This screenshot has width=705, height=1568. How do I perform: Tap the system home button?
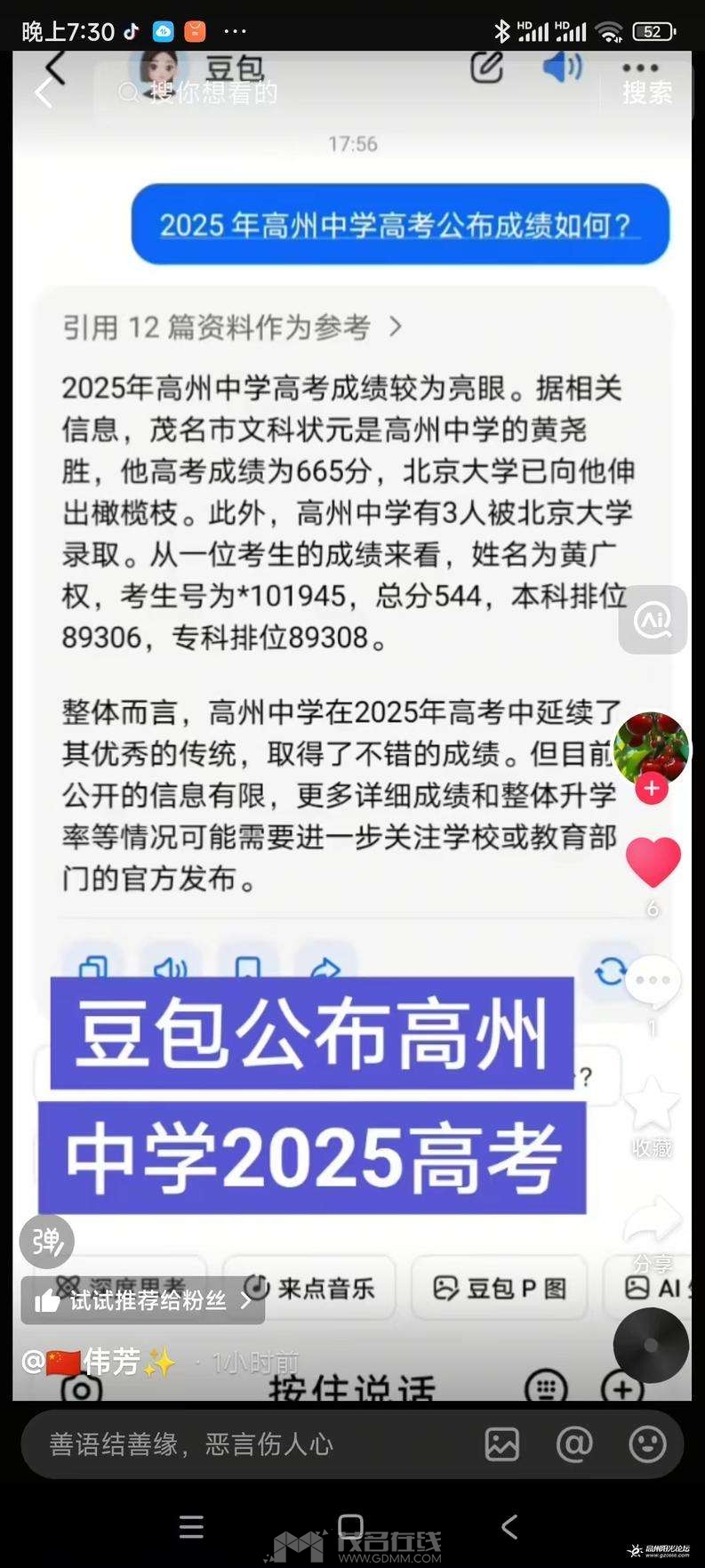351,1527
